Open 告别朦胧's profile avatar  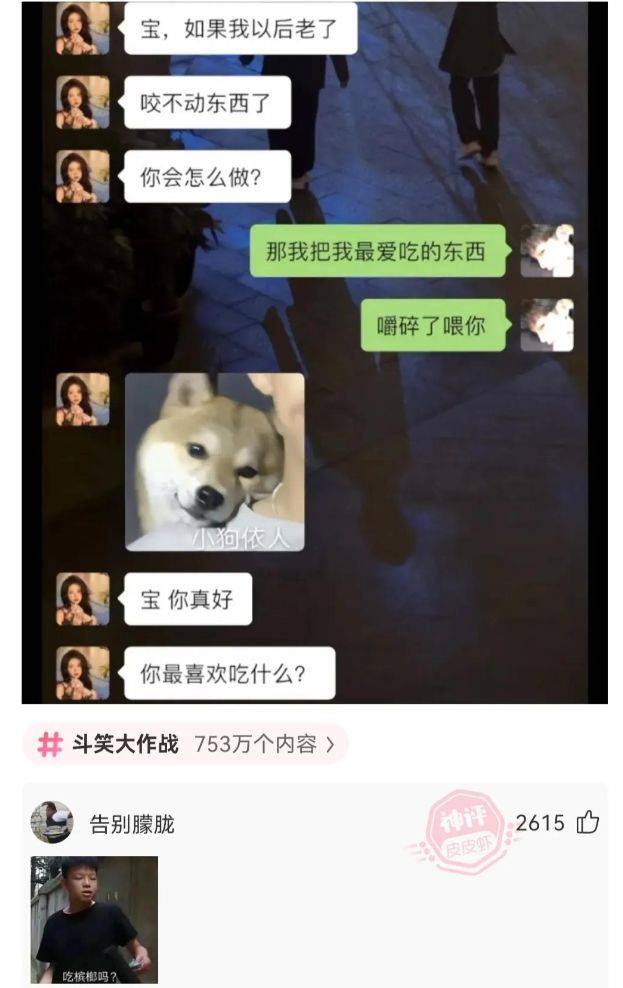[x=51, y=822]
